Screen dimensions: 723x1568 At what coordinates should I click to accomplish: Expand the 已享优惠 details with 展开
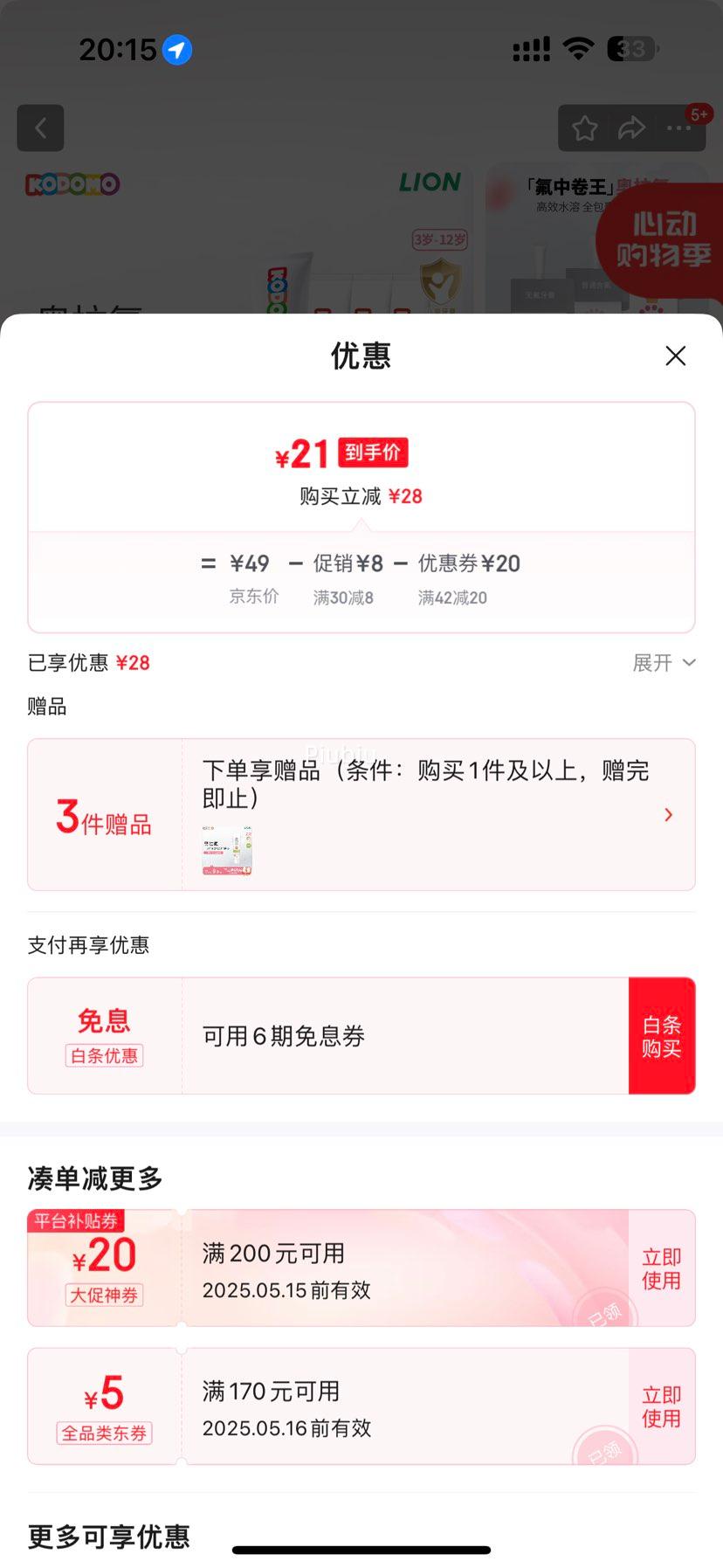coord(664,663)
